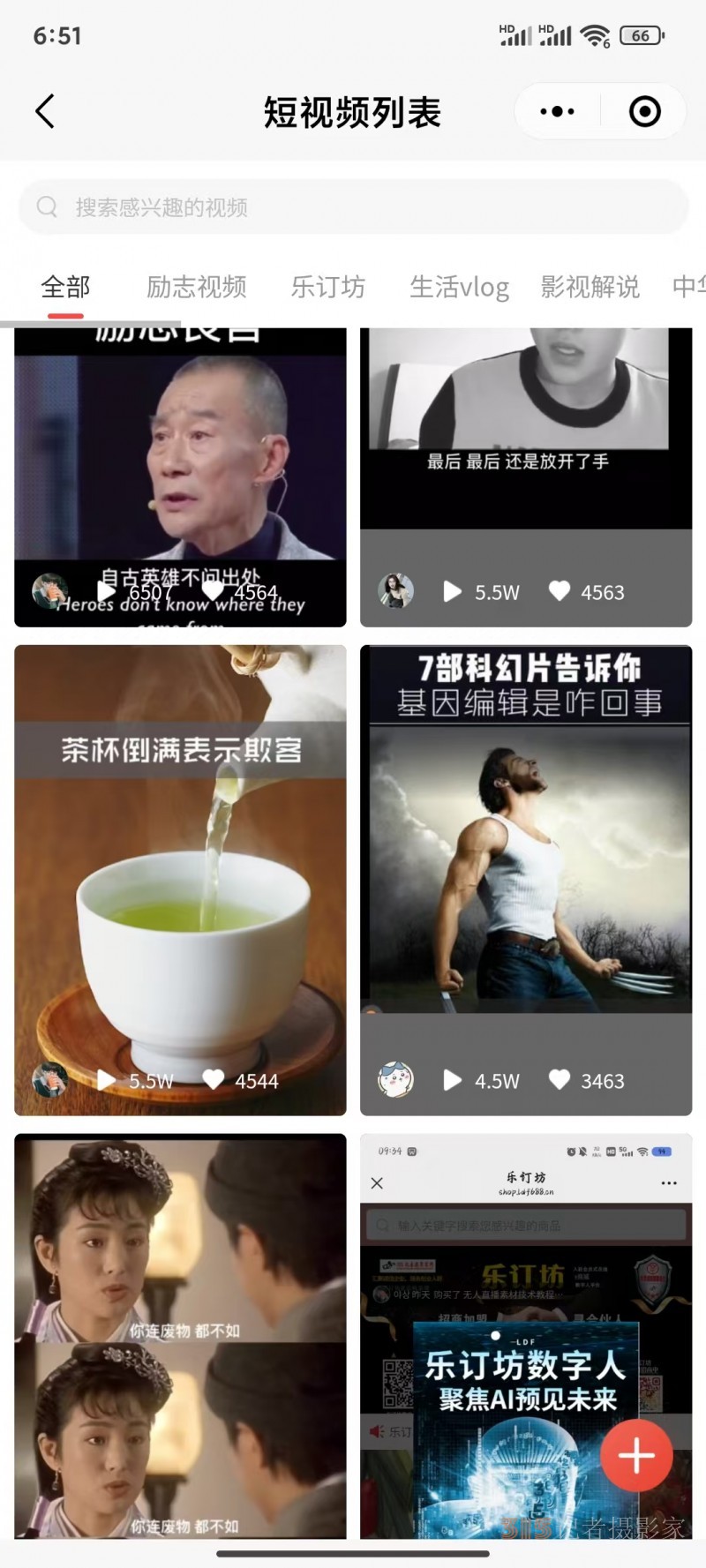Switch to the 励志视频 tab

click(194, 287)
